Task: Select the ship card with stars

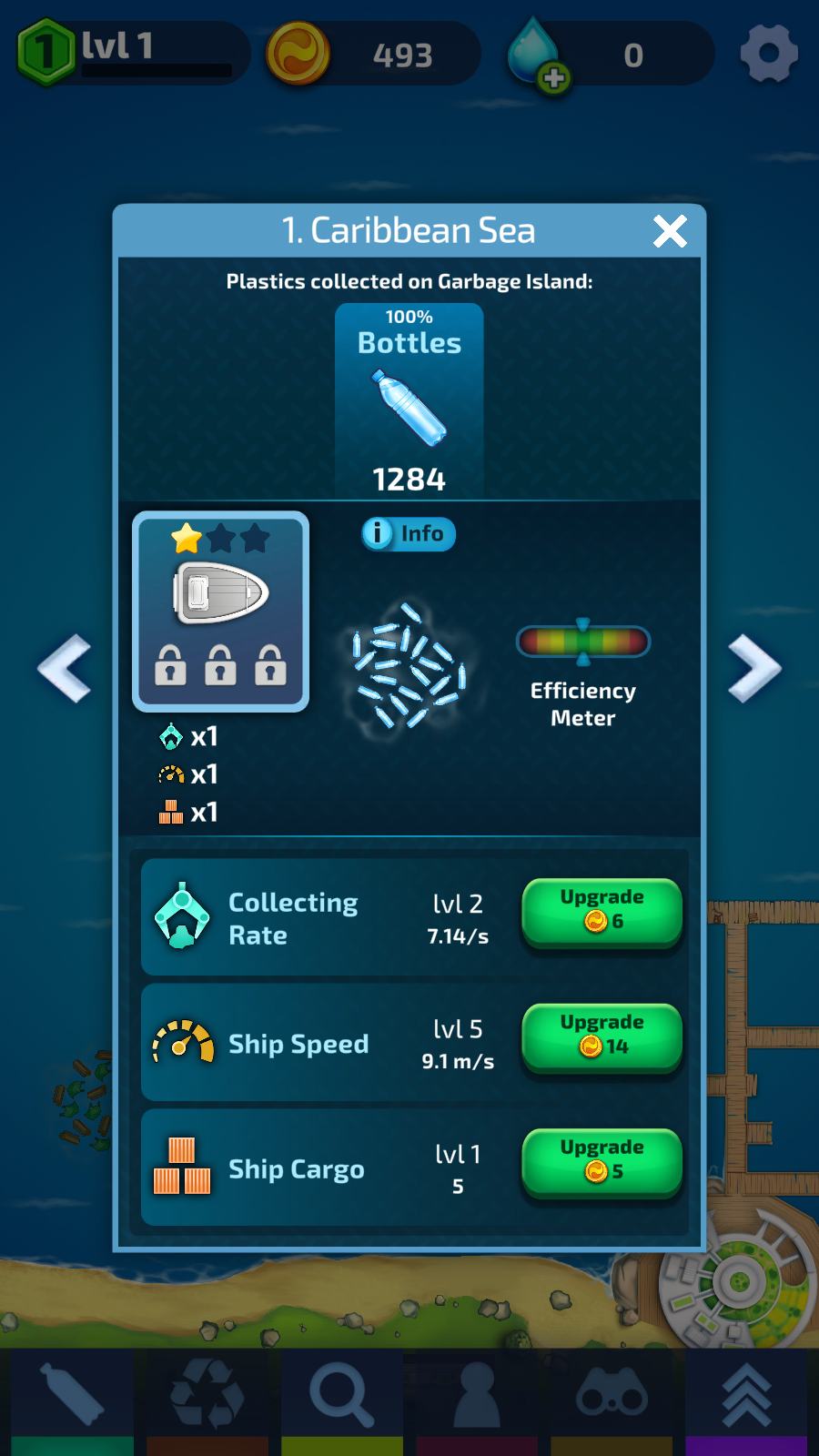Action: [221, 611]
